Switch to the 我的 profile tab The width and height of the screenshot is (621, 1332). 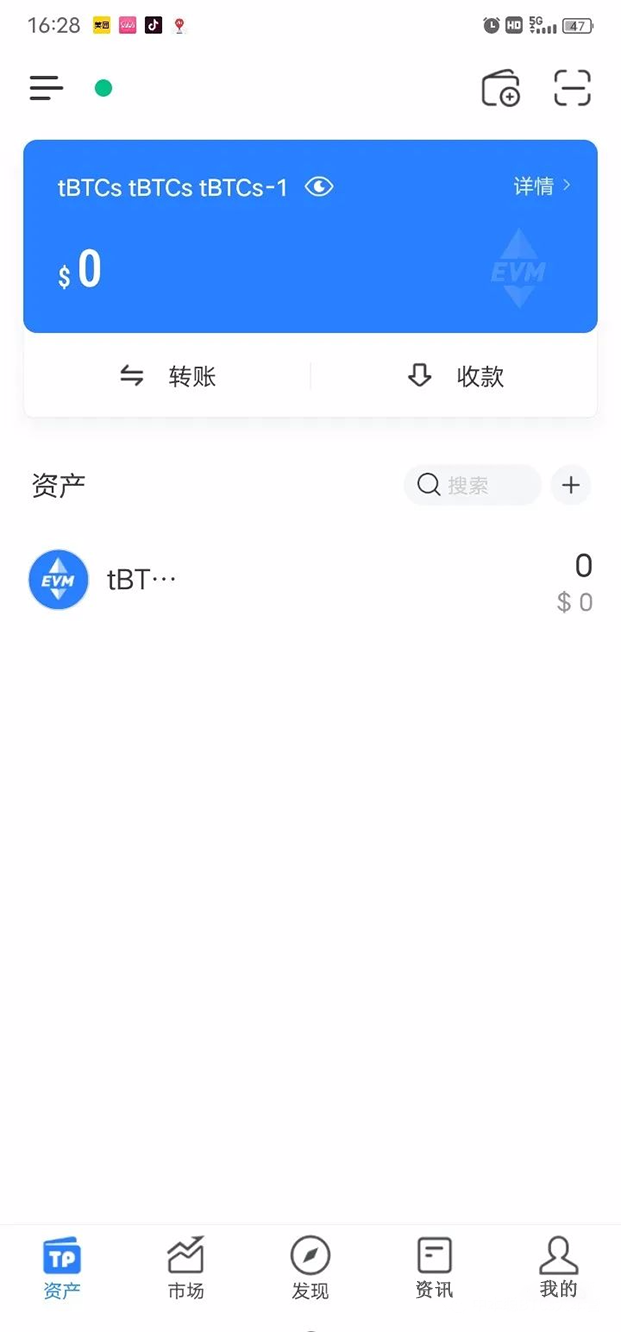pos(558,1268)
